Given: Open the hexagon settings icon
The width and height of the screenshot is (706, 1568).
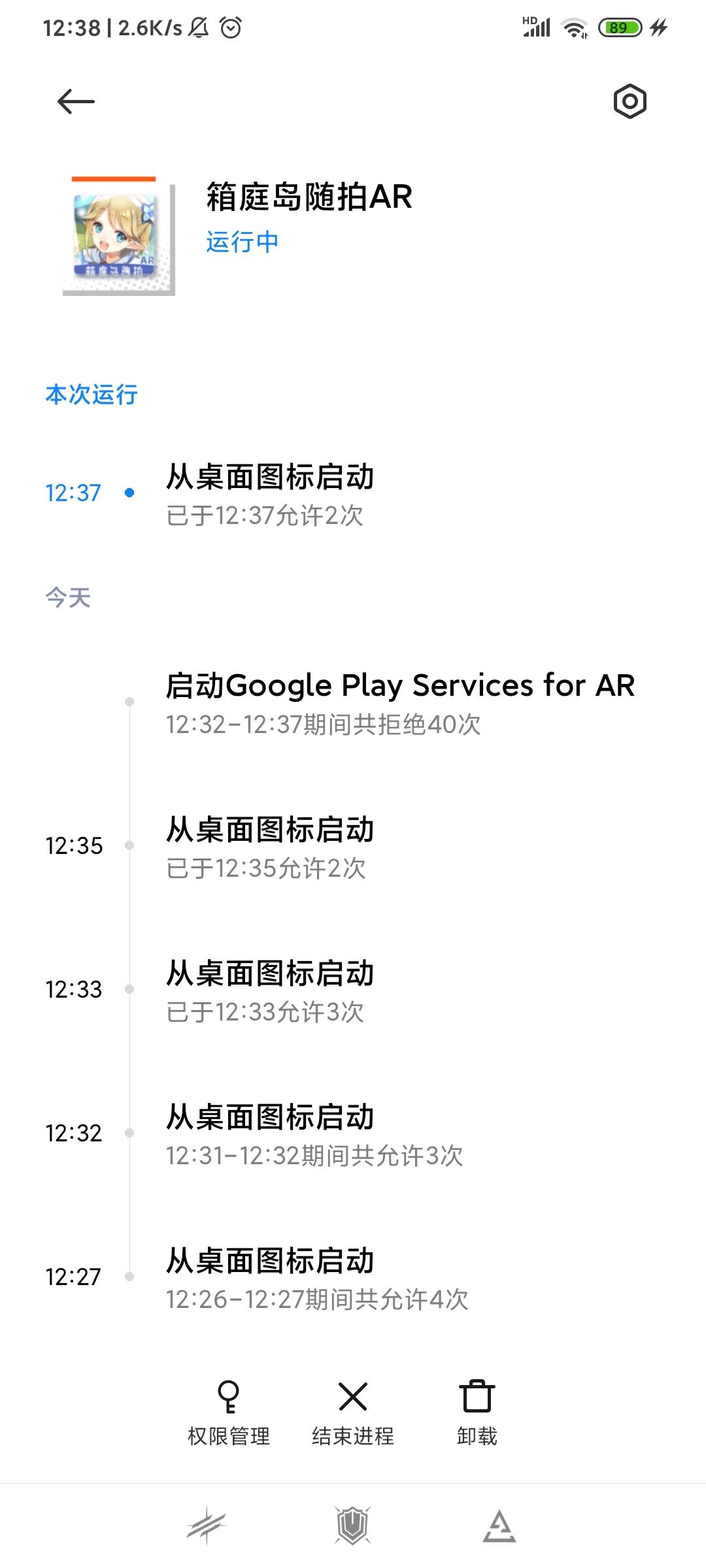Looking at the screenshot, I should pyautogui.click(x=630, y=102).
